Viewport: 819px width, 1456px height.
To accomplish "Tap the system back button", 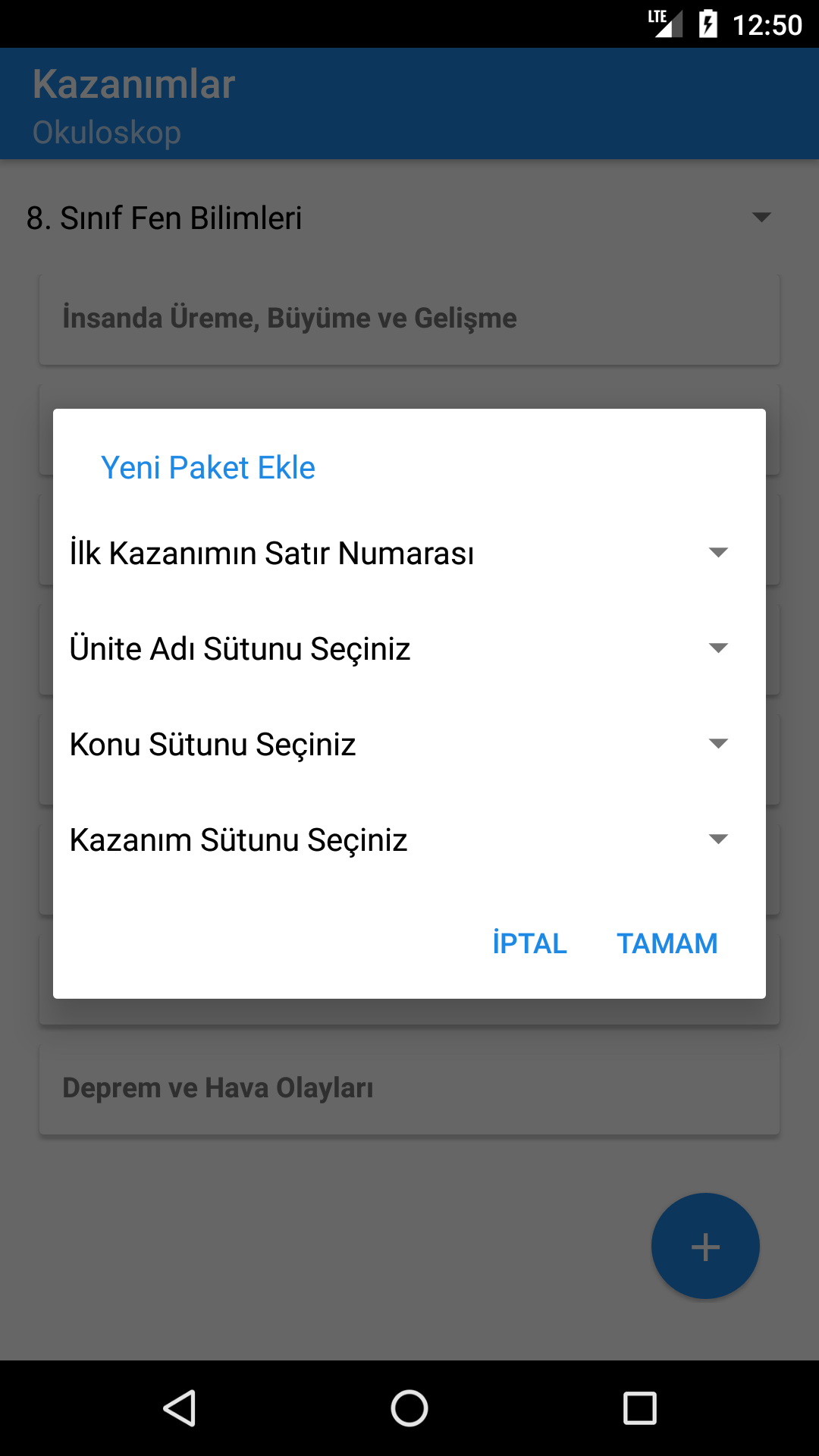I will pos(180,1408).
